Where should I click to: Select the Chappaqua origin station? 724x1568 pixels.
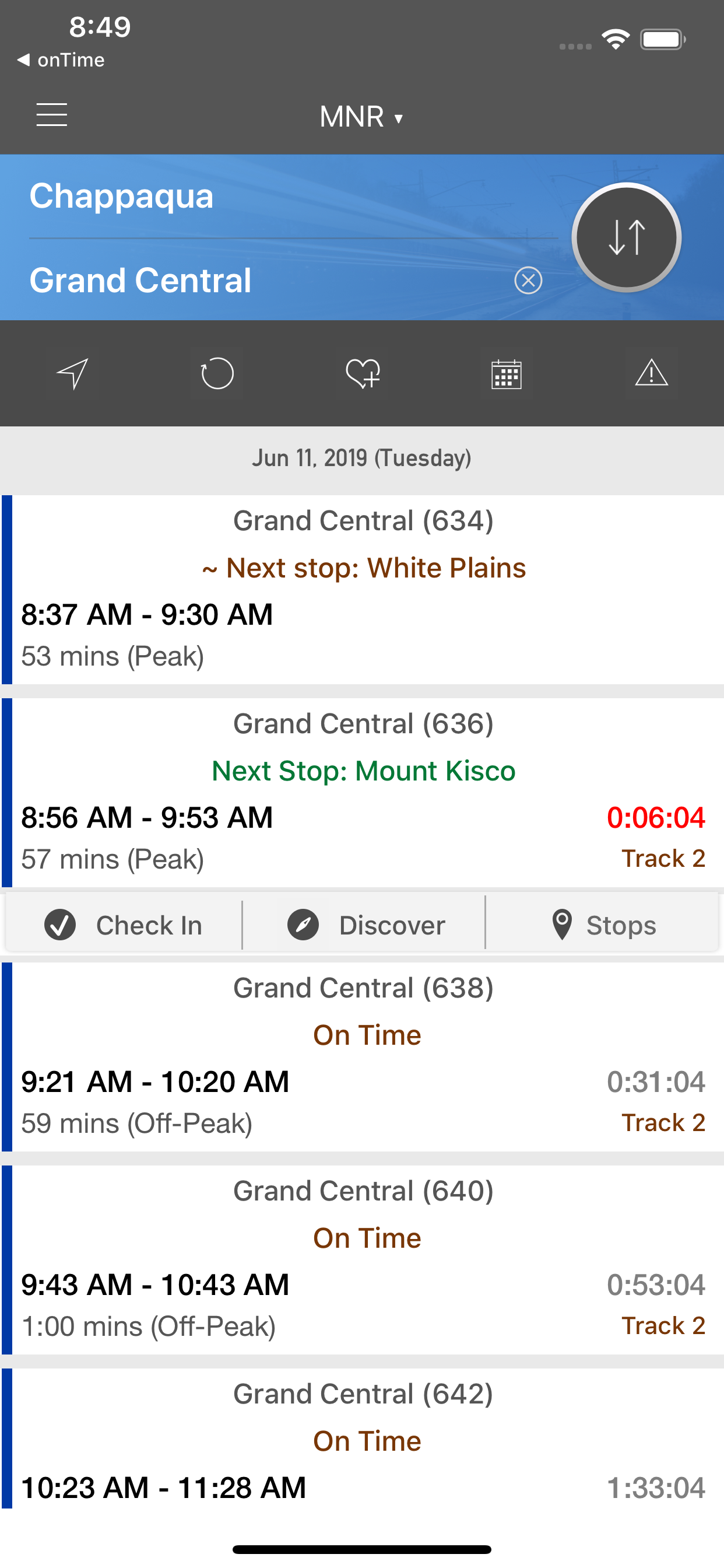[x=122, y=196]
